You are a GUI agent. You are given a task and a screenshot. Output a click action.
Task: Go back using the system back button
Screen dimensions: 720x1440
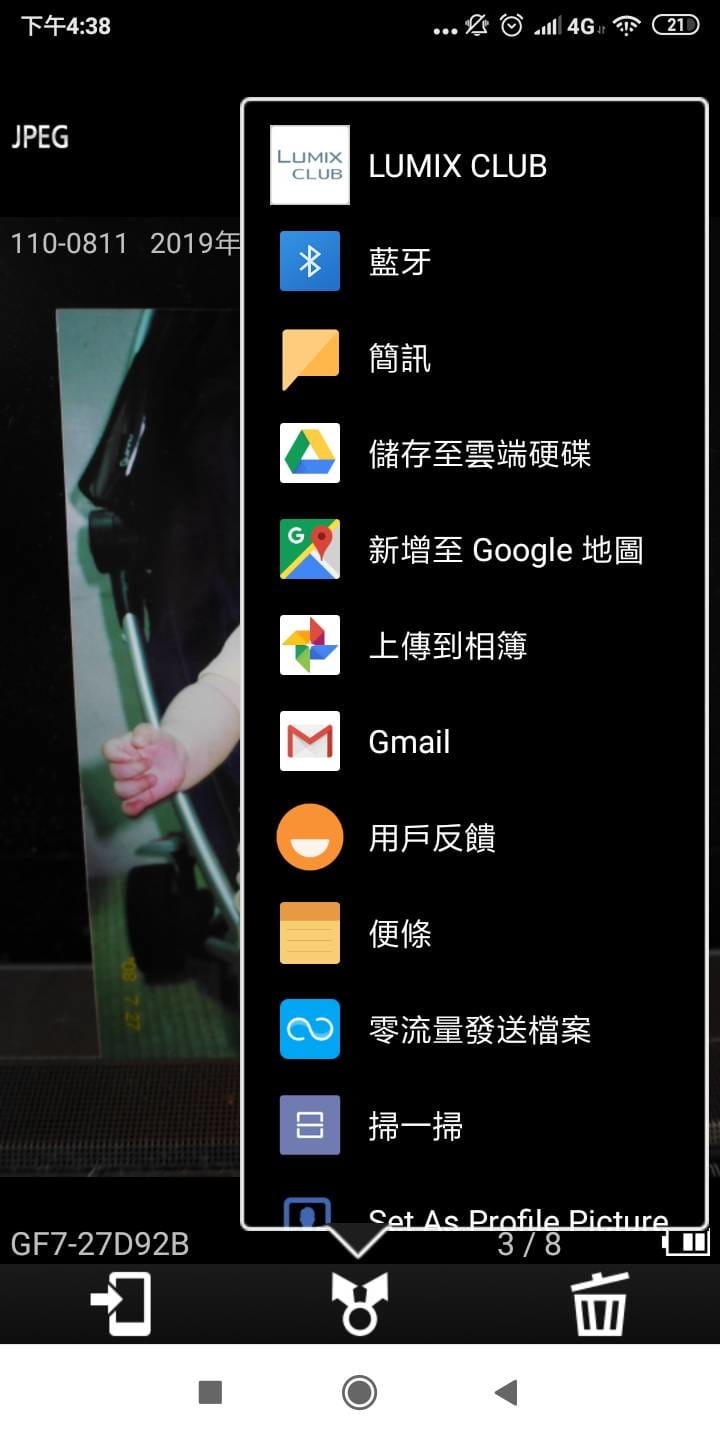pyautogui.click(x=506, y=1392)
